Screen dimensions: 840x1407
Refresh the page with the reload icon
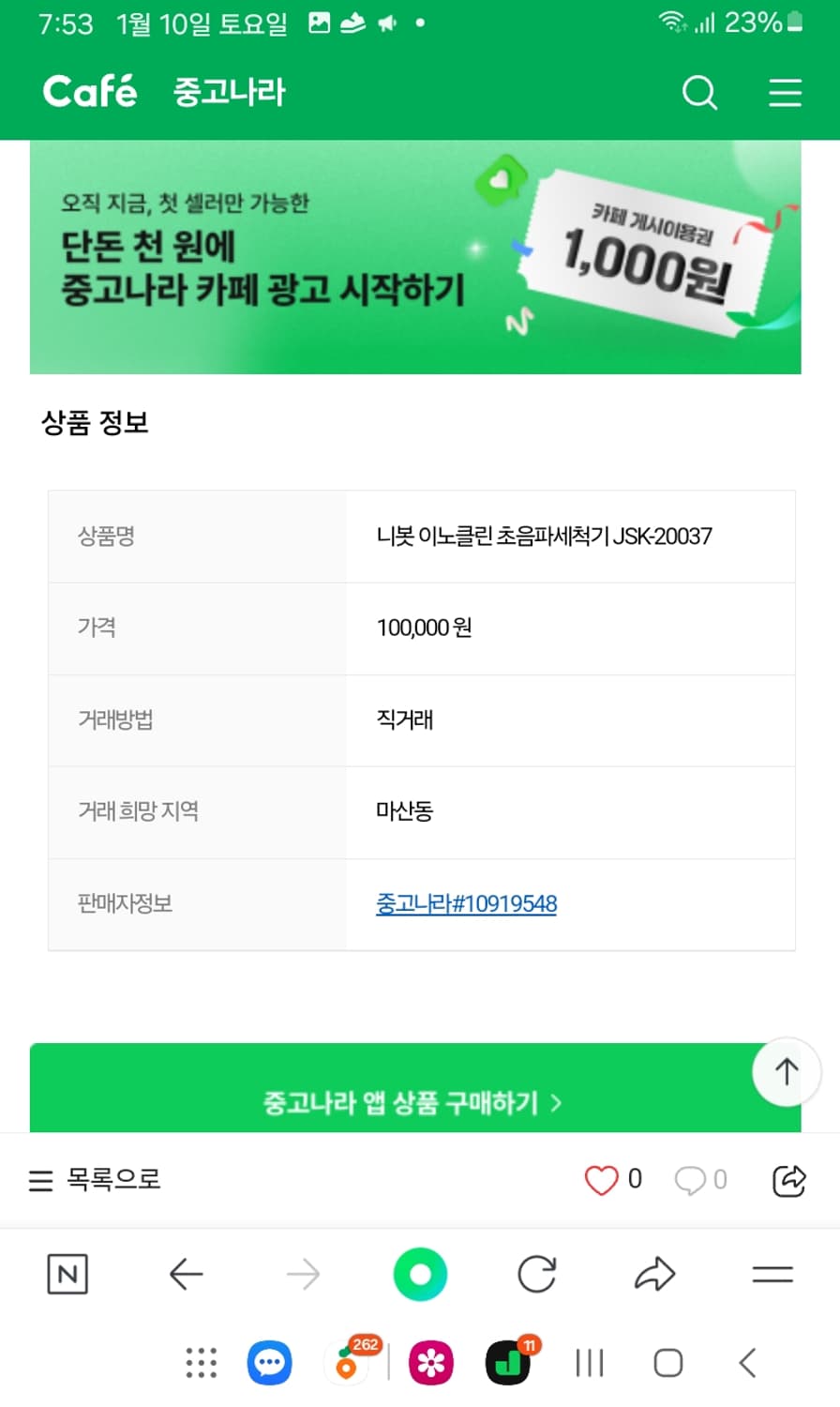click(537, 1274)
